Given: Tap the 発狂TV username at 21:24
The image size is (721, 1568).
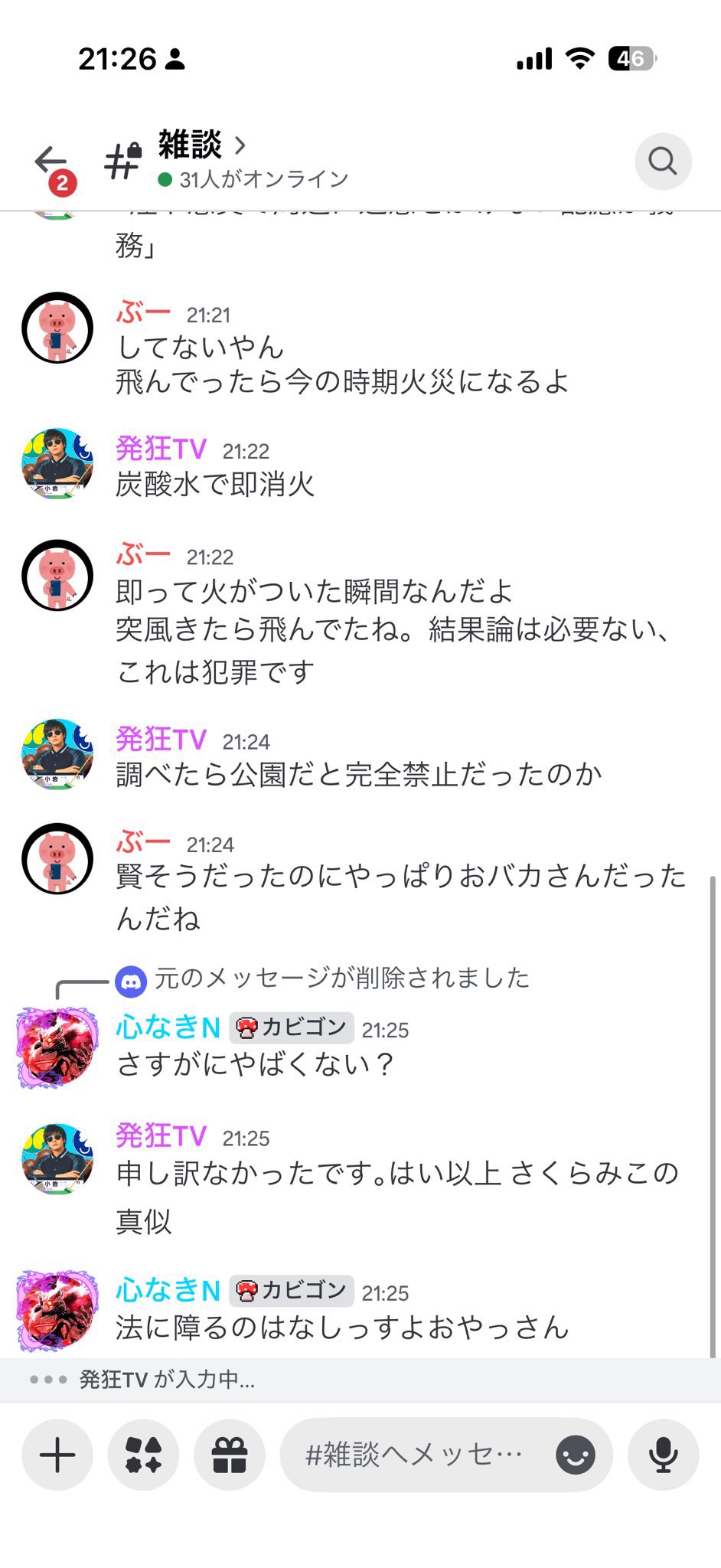Looking at the screenshot, I should (161, 740).
